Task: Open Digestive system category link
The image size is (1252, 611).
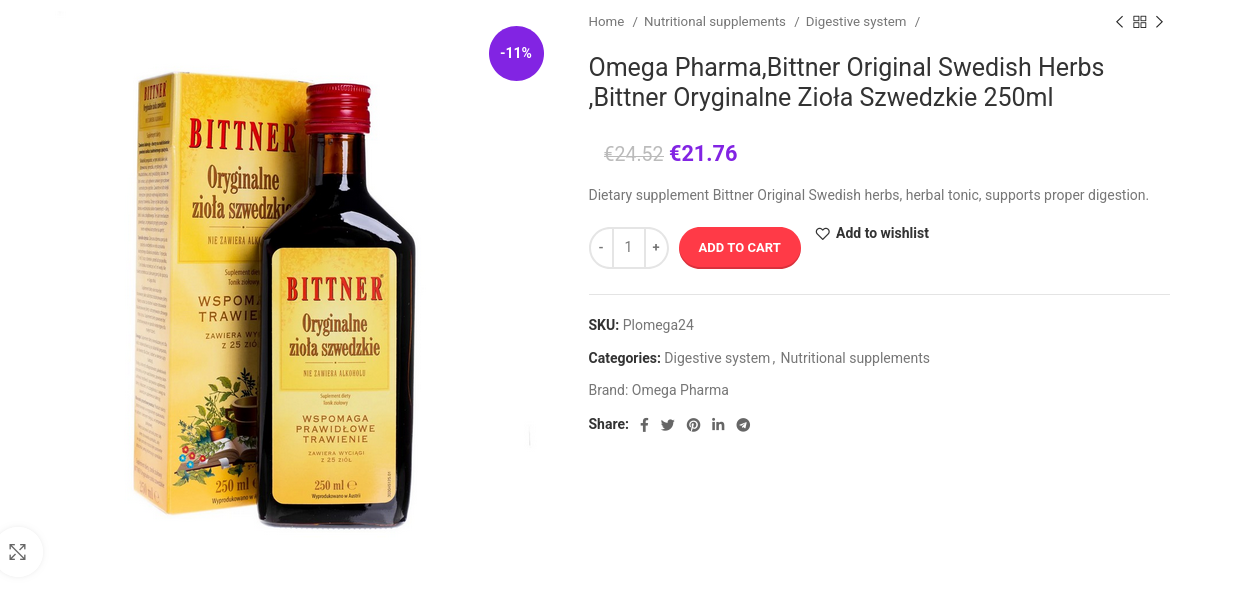Action: (x=717, y=358)
